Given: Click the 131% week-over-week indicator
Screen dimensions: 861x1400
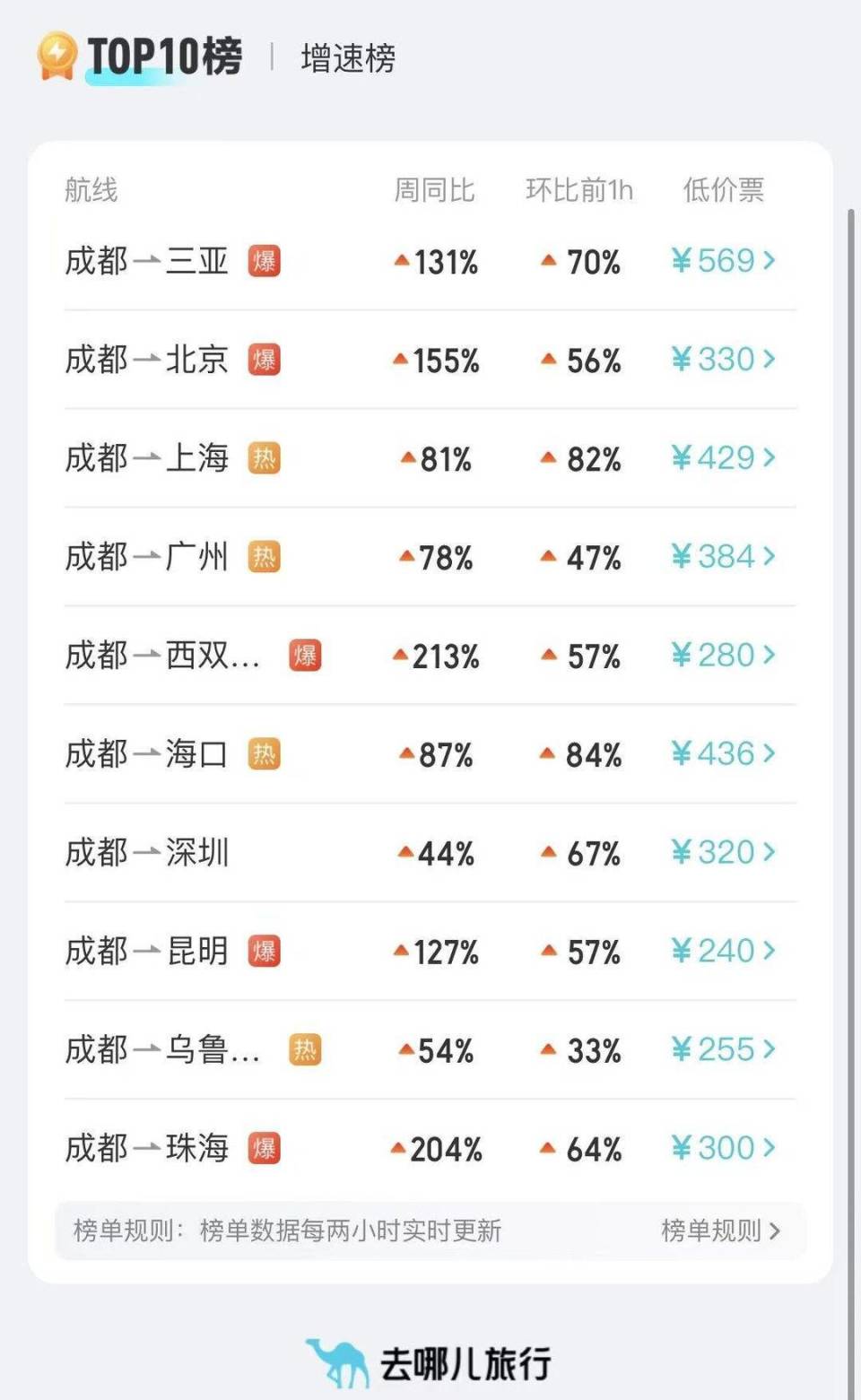Looking at the screenshot, I should pos(437,262).
